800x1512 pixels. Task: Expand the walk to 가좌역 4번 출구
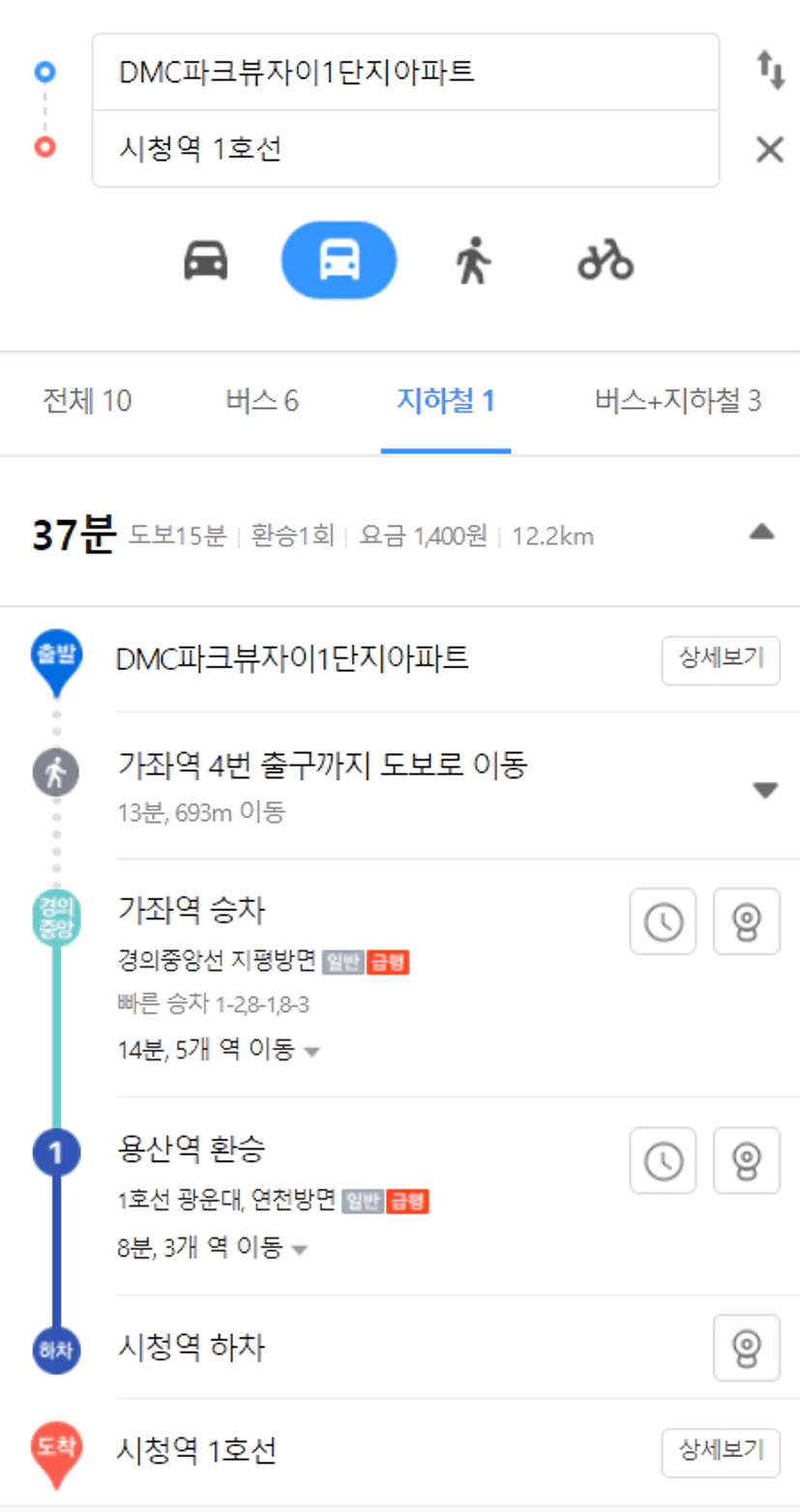point(765,791)
